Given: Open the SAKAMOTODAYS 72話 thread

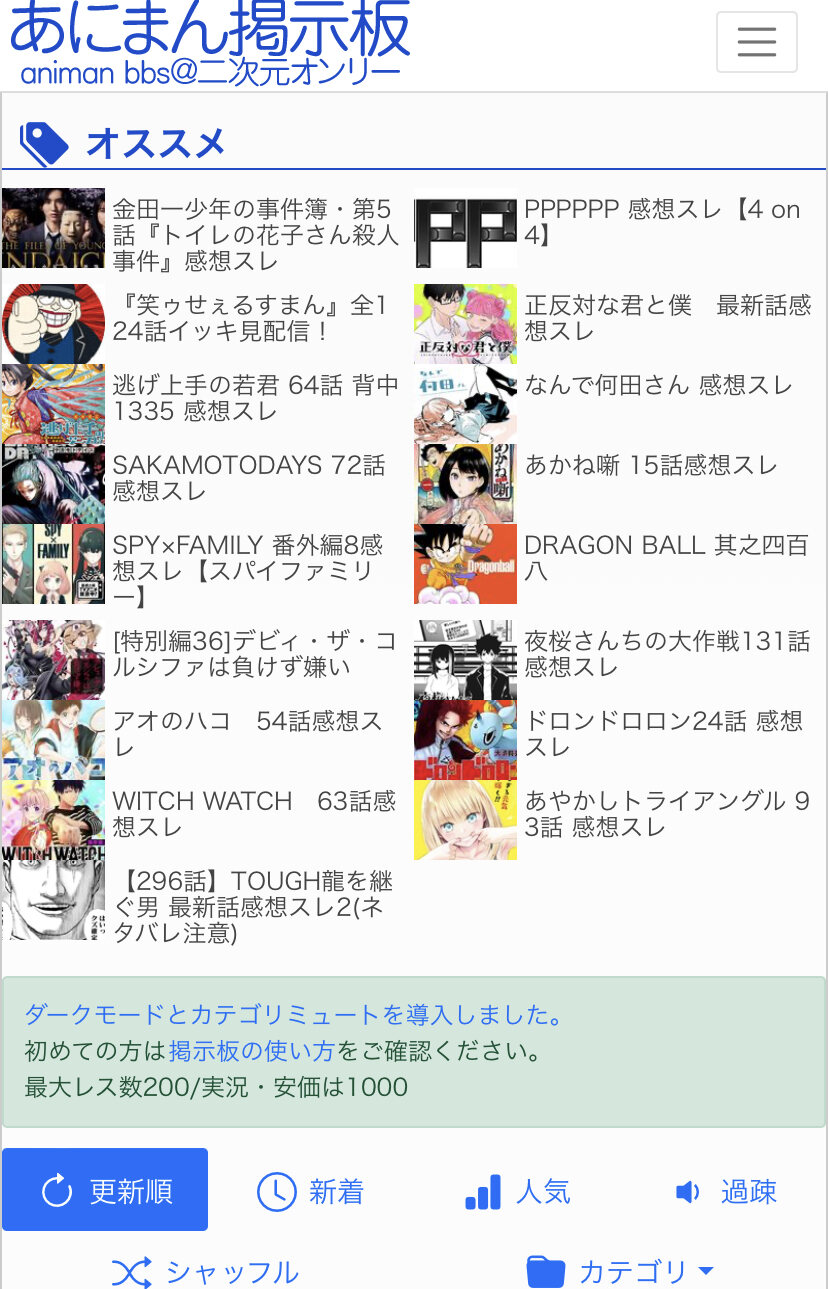Looking at the screenshot, I should pos(249,478).
